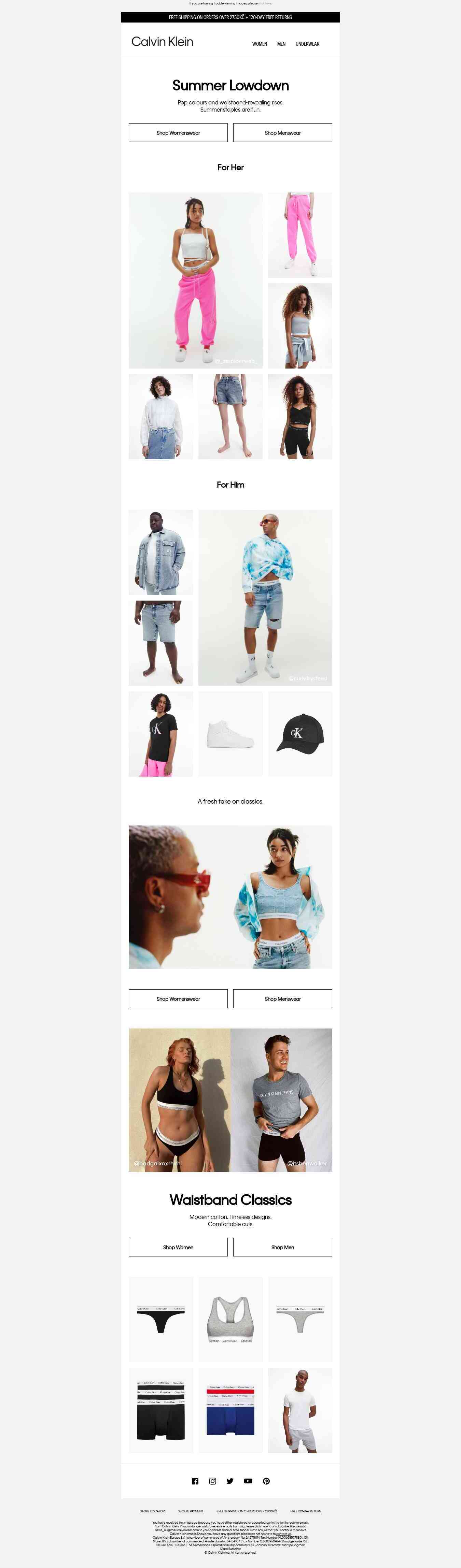The image size is (461, 1568).
Task: Tap Shop Womenswear under Summer Lowdown heading
Action: tap(178, 133)
